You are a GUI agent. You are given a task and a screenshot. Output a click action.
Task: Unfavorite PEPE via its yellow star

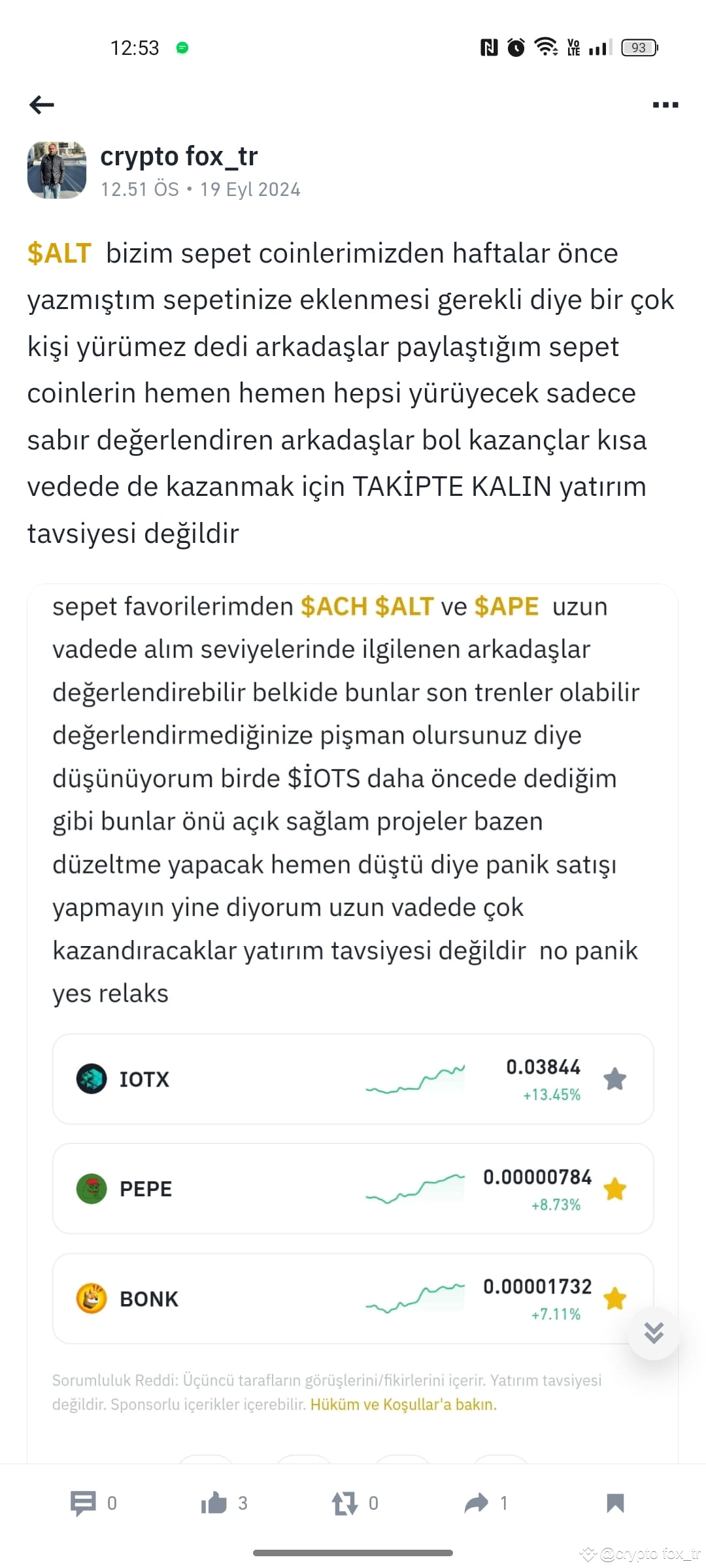(616, 1189)
